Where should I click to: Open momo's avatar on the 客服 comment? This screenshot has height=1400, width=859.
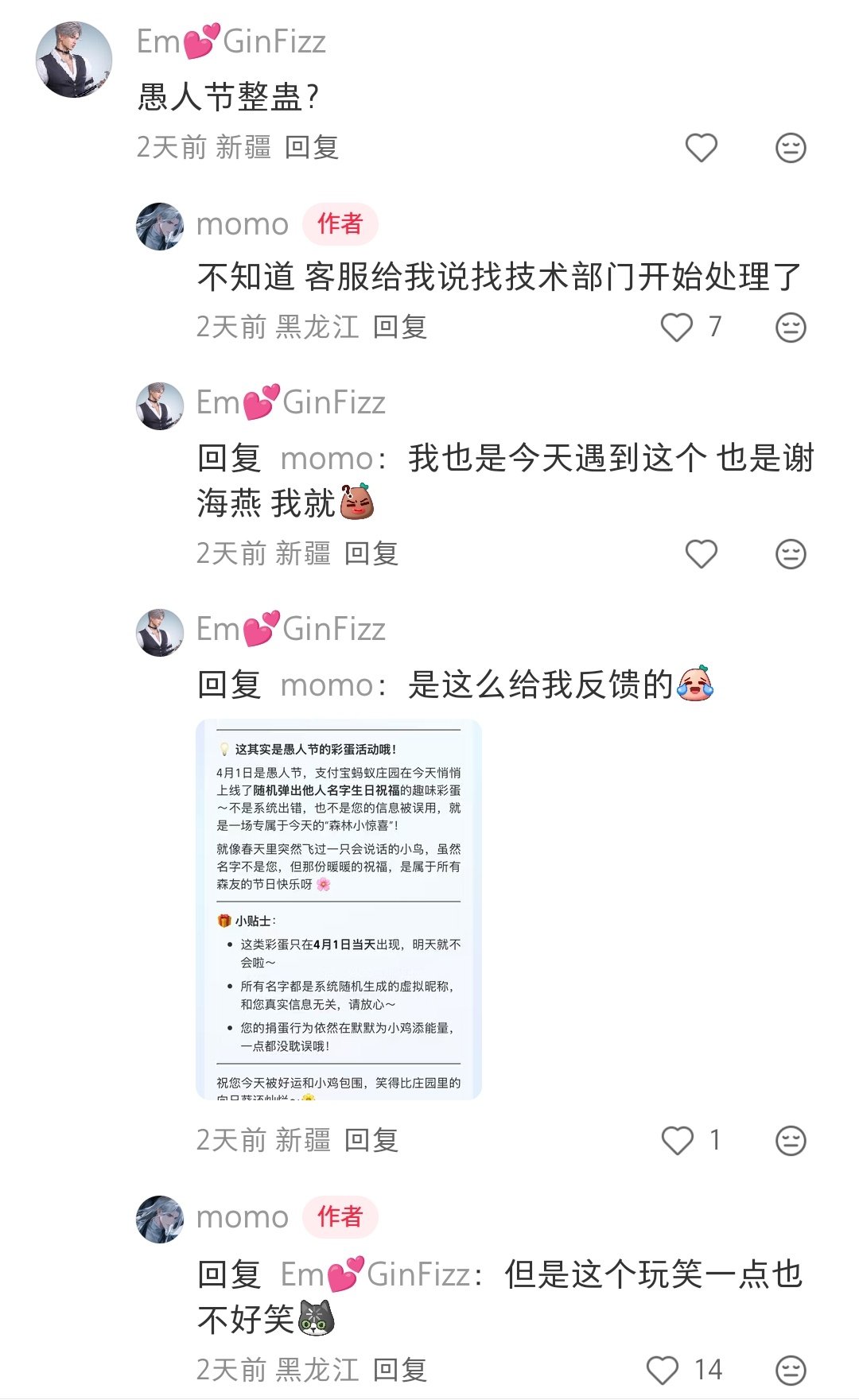pyautogui.click(x=160, y=226)
